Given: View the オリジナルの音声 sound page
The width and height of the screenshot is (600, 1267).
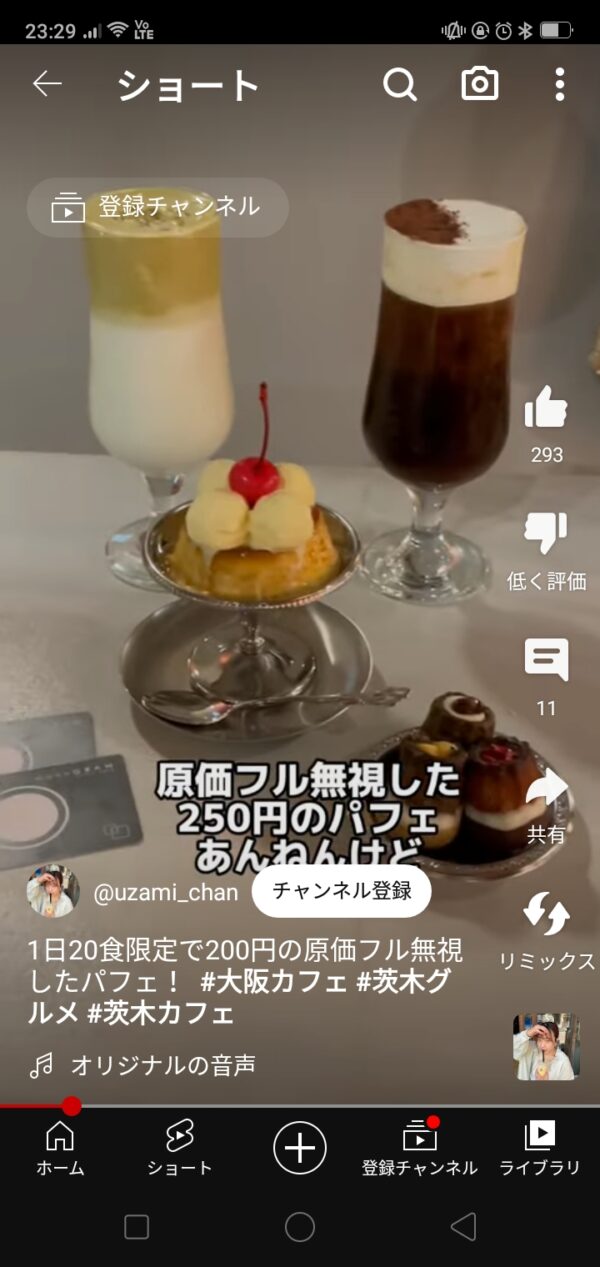Looking at the screenshot, I should [163, 1065].
